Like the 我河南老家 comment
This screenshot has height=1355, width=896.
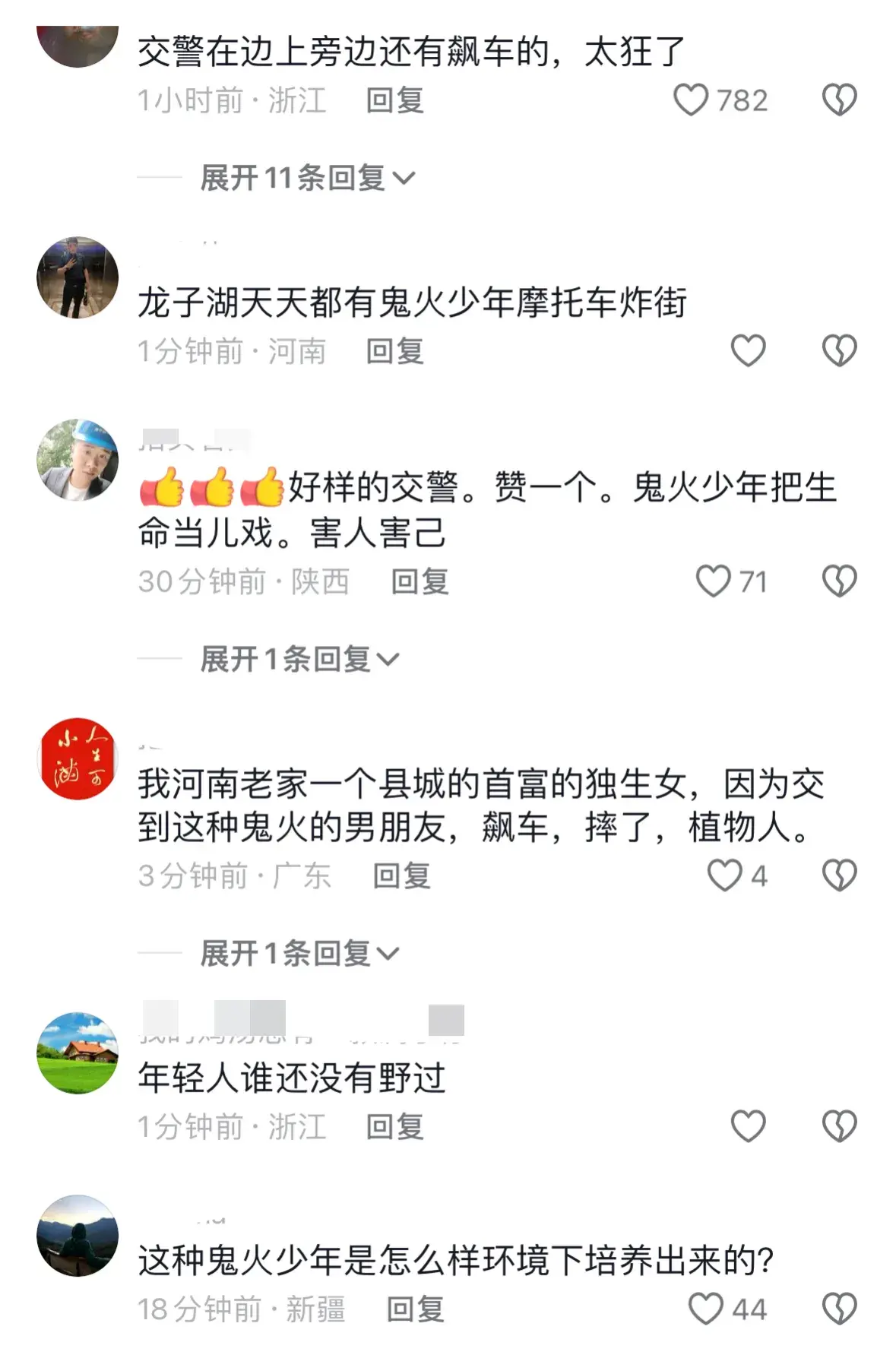click(x=724, y=875)
